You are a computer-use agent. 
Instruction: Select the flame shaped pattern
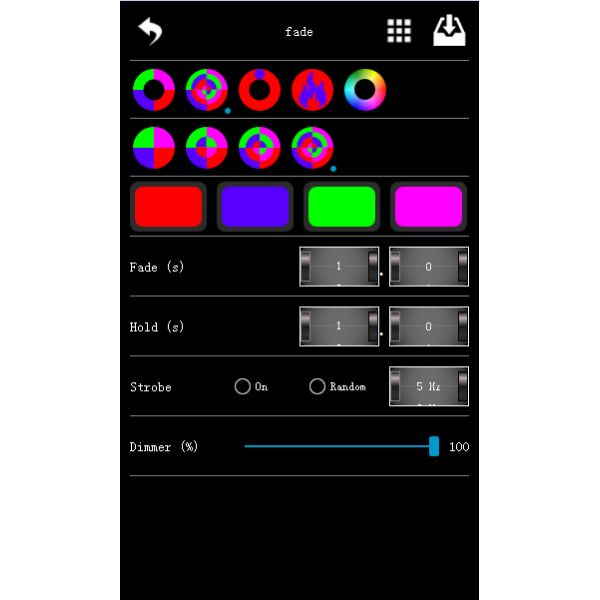click(312, 90)
